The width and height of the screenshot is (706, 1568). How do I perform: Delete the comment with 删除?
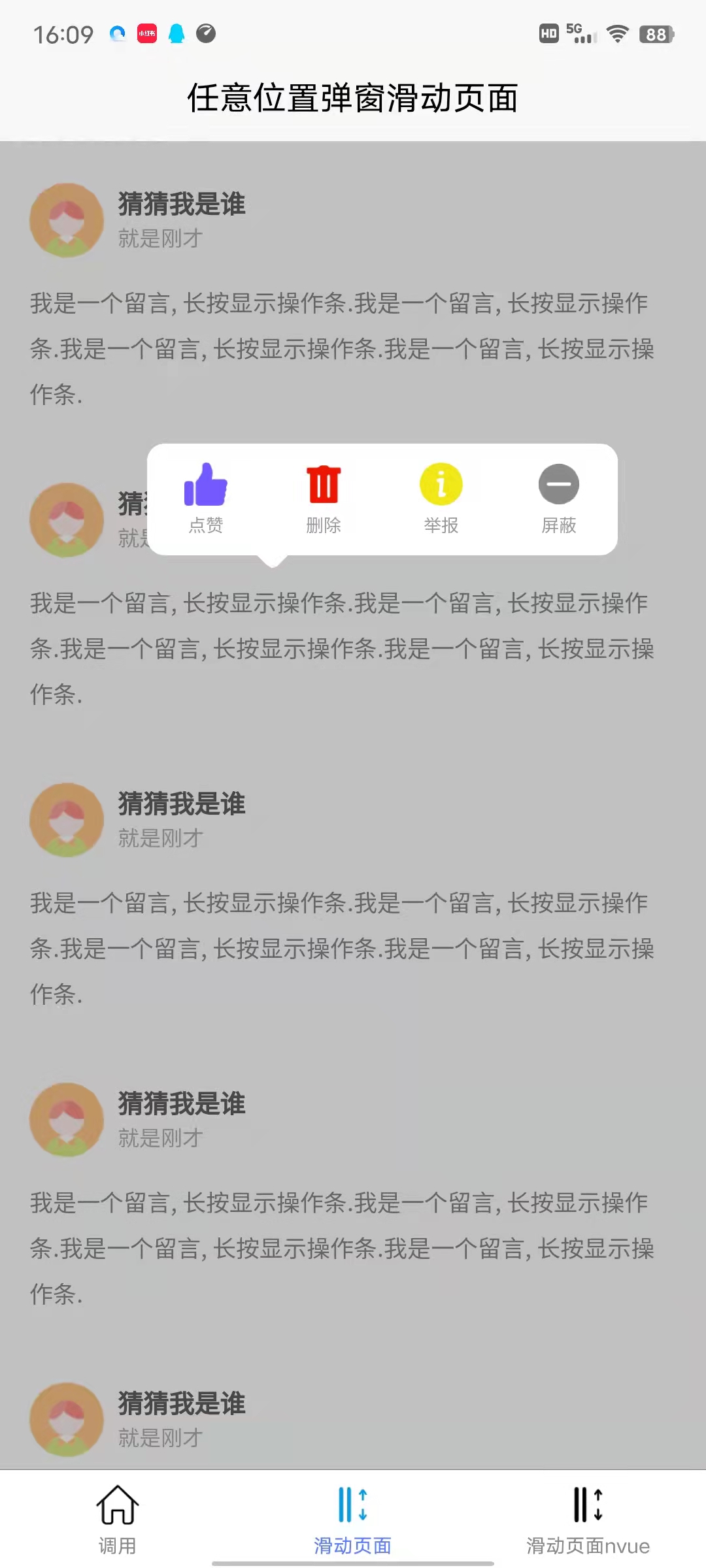point(324,497)
